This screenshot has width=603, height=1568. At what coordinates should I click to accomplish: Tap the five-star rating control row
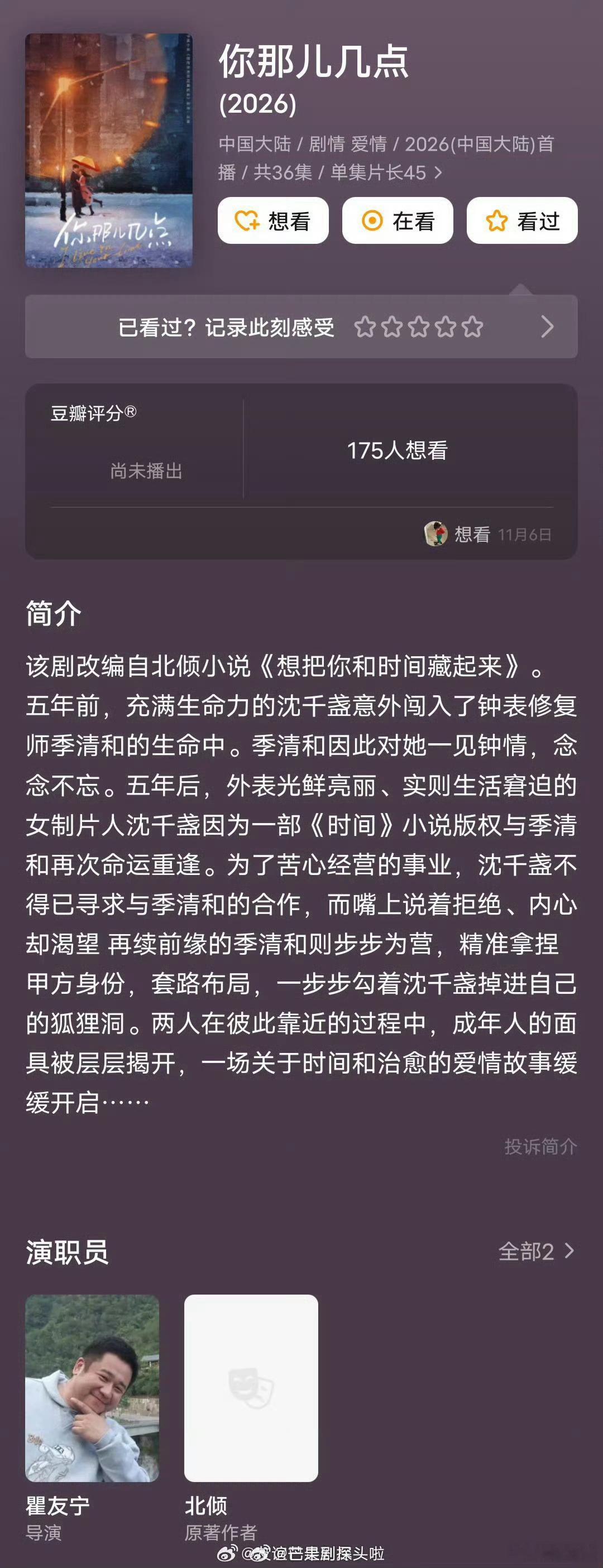point(420,327)
